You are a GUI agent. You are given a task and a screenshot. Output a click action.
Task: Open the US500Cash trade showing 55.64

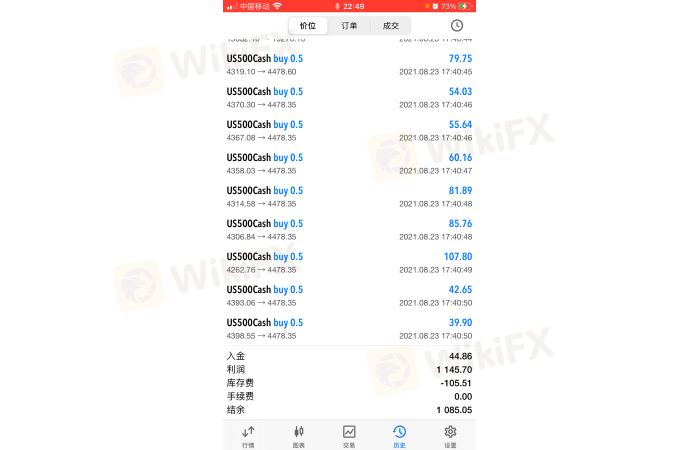(x=349, y=131)
